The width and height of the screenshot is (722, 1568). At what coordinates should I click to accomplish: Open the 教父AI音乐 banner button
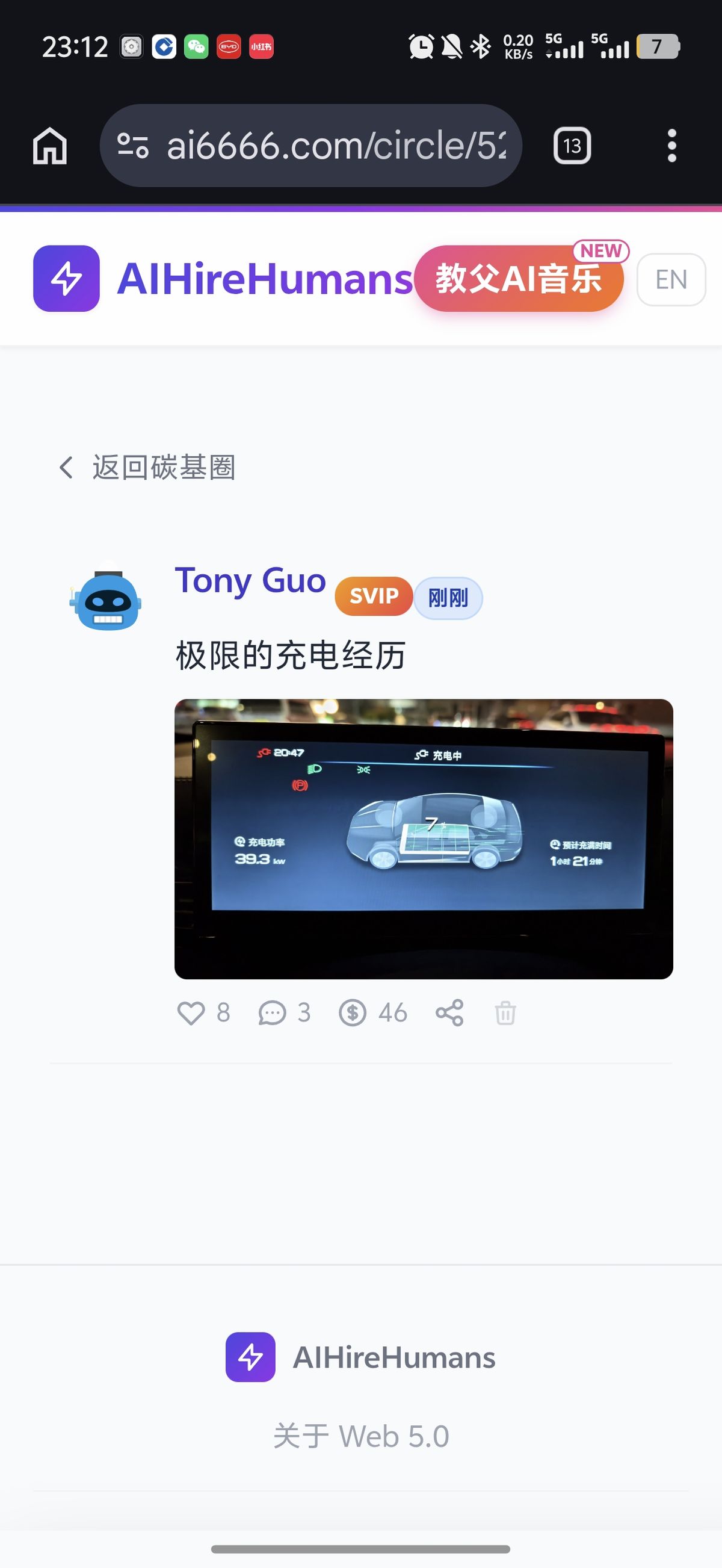pyautogui.click(x=519, y=279)
